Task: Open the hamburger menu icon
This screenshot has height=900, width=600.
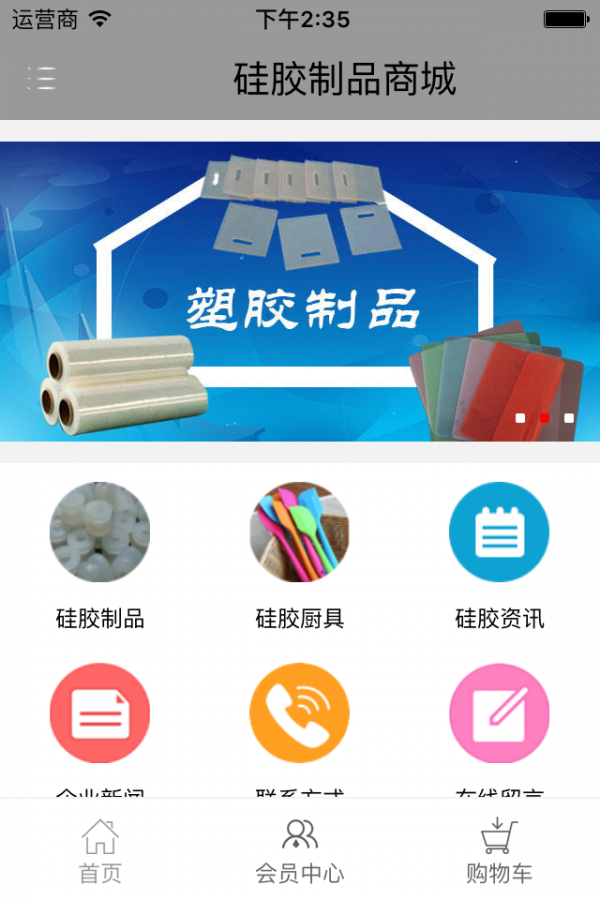Action: [42, 78]
